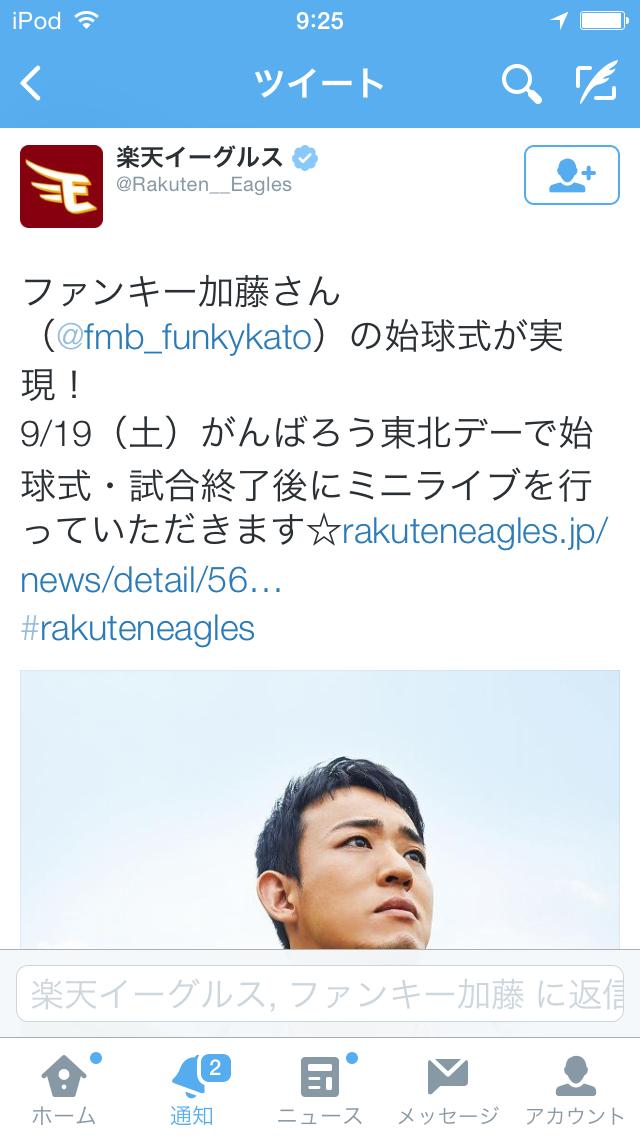Switch to the ホーム tab
The height and width of the screenshot is (1136, 640).
pos(64,1089)
